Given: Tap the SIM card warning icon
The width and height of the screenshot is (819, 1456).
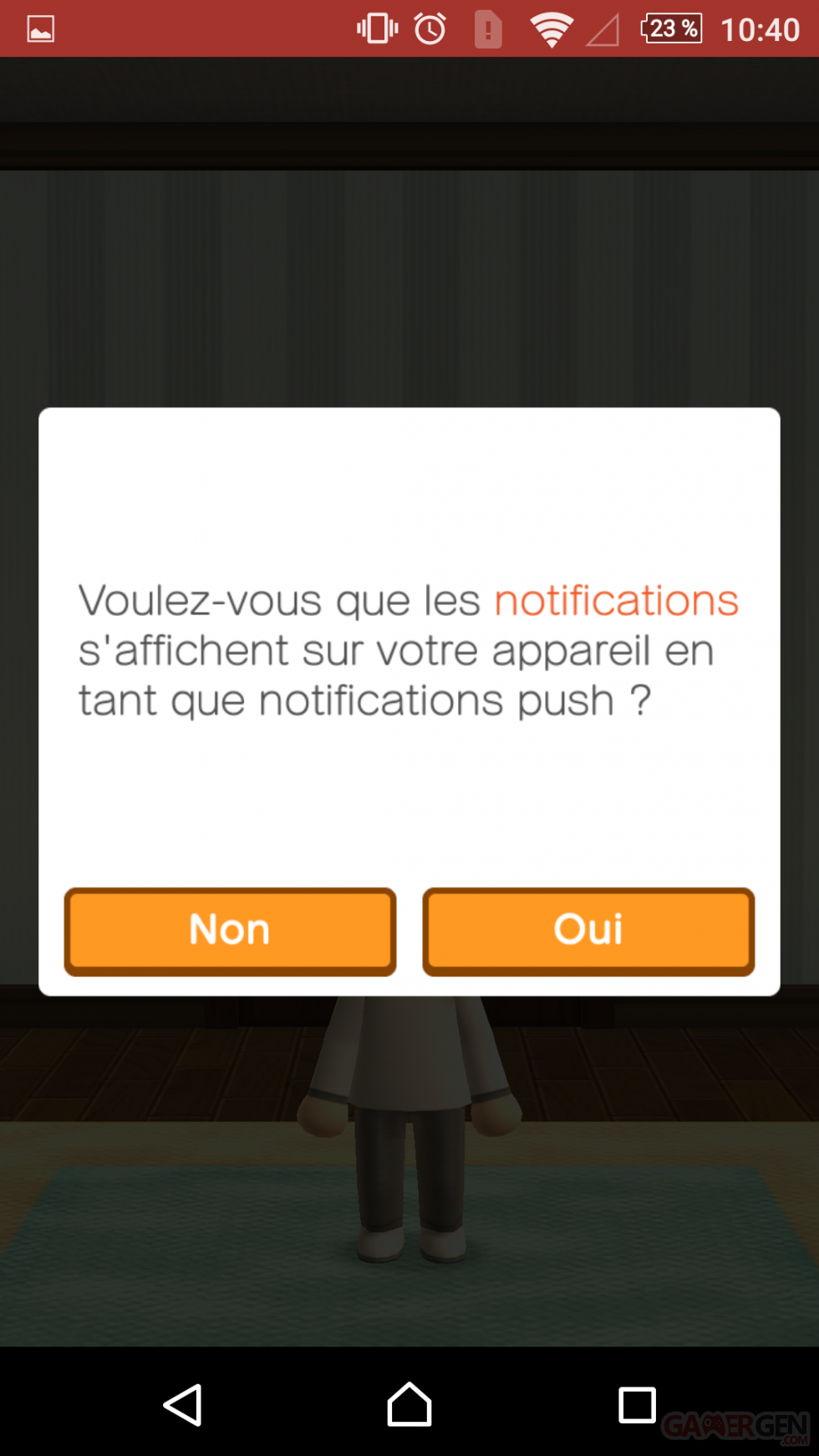Looking at the screenshot, I should tap(488, 28).
